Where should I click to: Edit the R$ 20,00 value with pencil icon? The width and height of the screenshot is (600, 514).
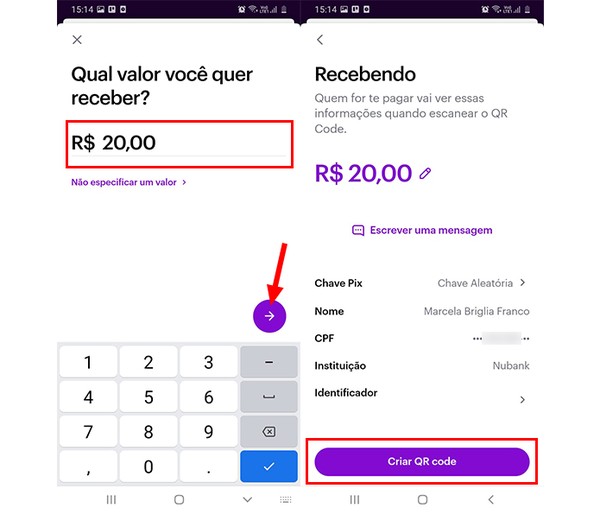(x=425, y=173)
